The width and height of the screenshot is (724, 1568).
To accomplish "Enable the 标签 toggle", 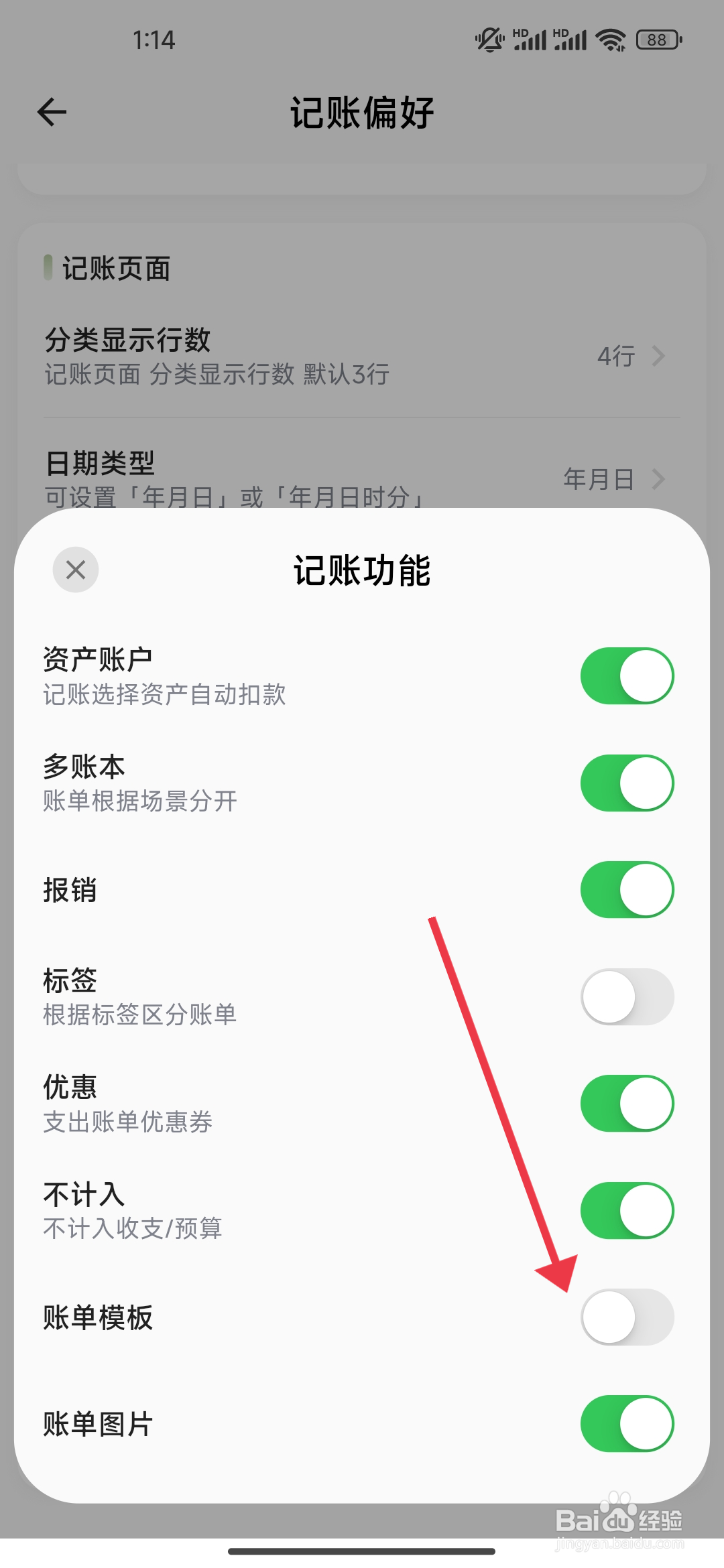I will click(x=627, y=996).
